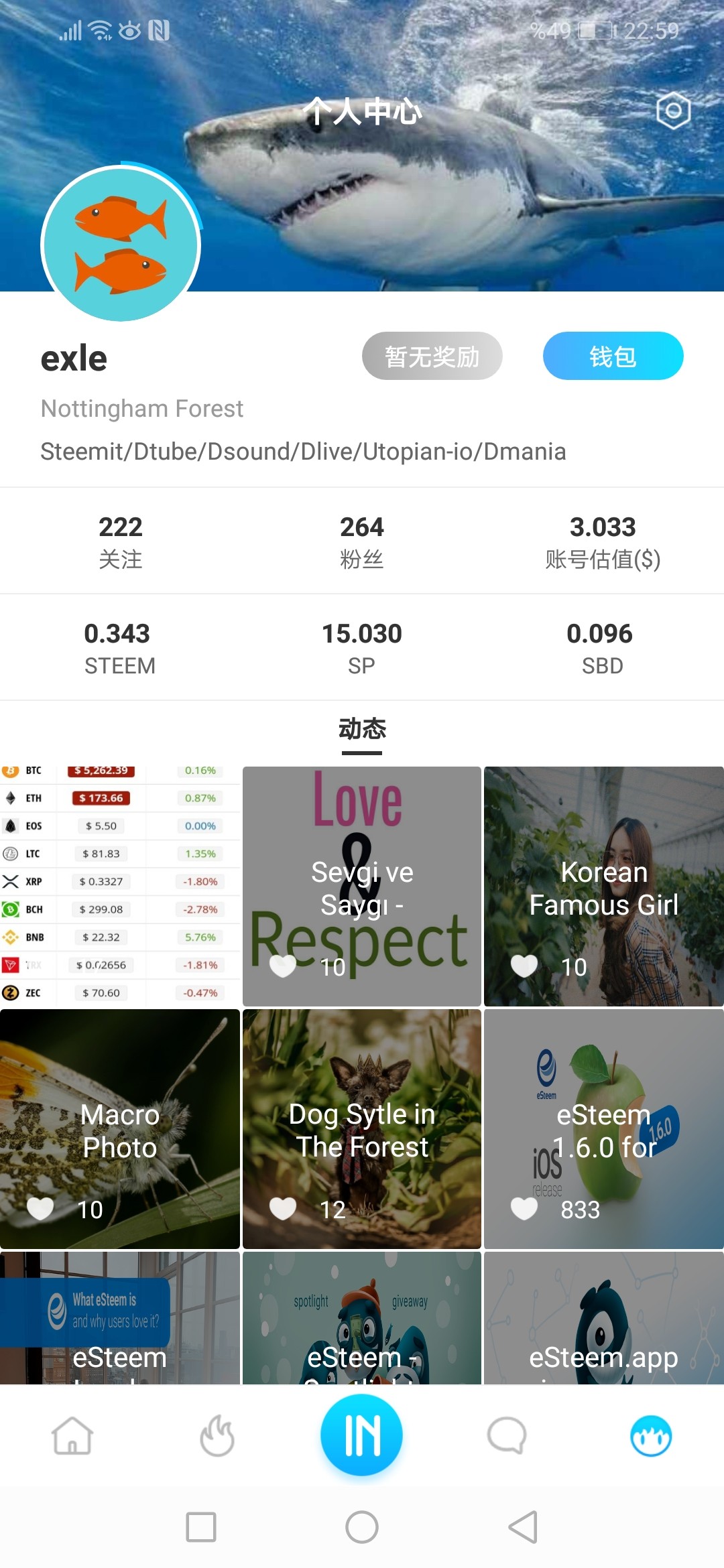
Task: Select the profile icon in bottom navigation
Action: pos(650,1436)
